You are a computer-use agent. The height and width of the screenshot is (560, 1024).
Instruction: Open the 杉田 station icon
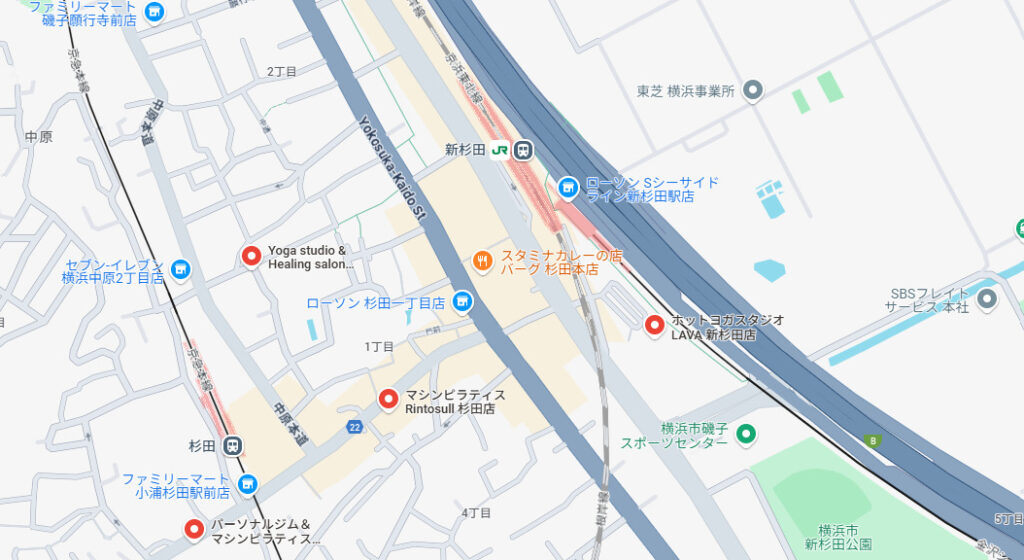click(x=232, y=446)
